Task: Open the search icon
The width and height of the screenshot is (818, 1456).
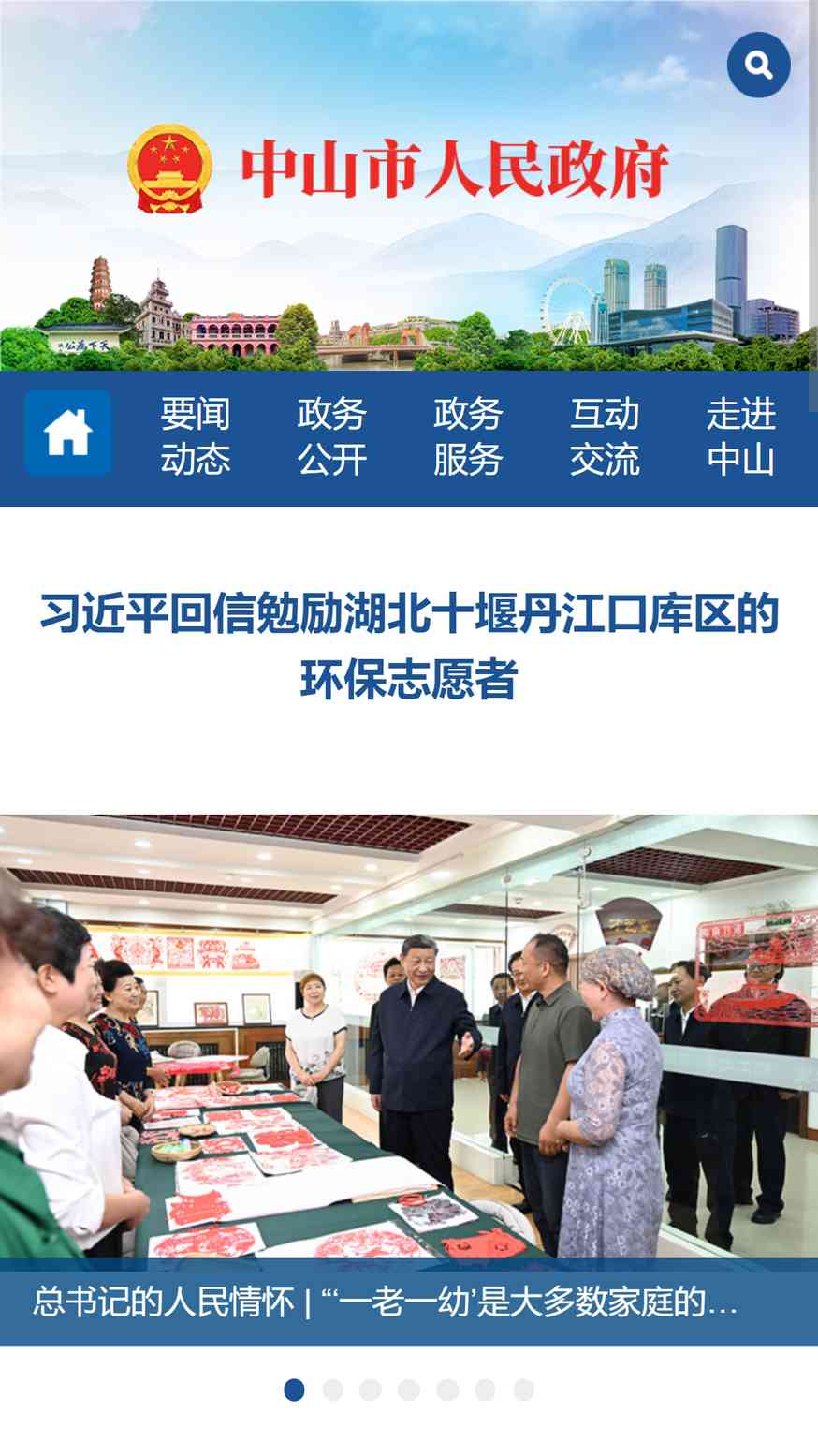Action: pyautogui.click(x=758, y=65)
